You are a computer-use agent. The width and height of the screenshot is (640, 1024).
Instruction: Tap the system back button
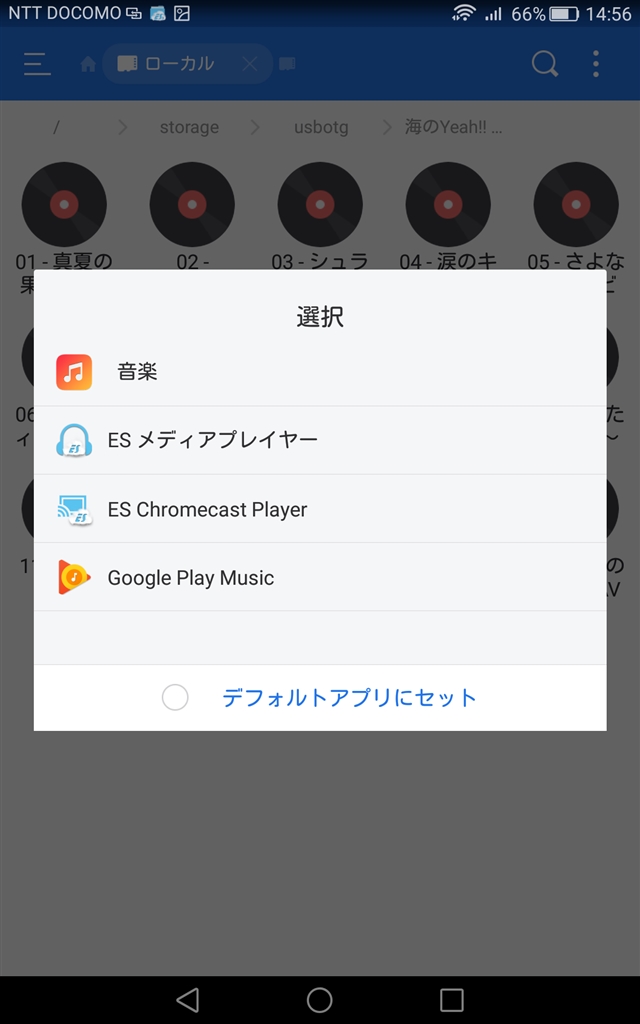(x=187, y=999)
